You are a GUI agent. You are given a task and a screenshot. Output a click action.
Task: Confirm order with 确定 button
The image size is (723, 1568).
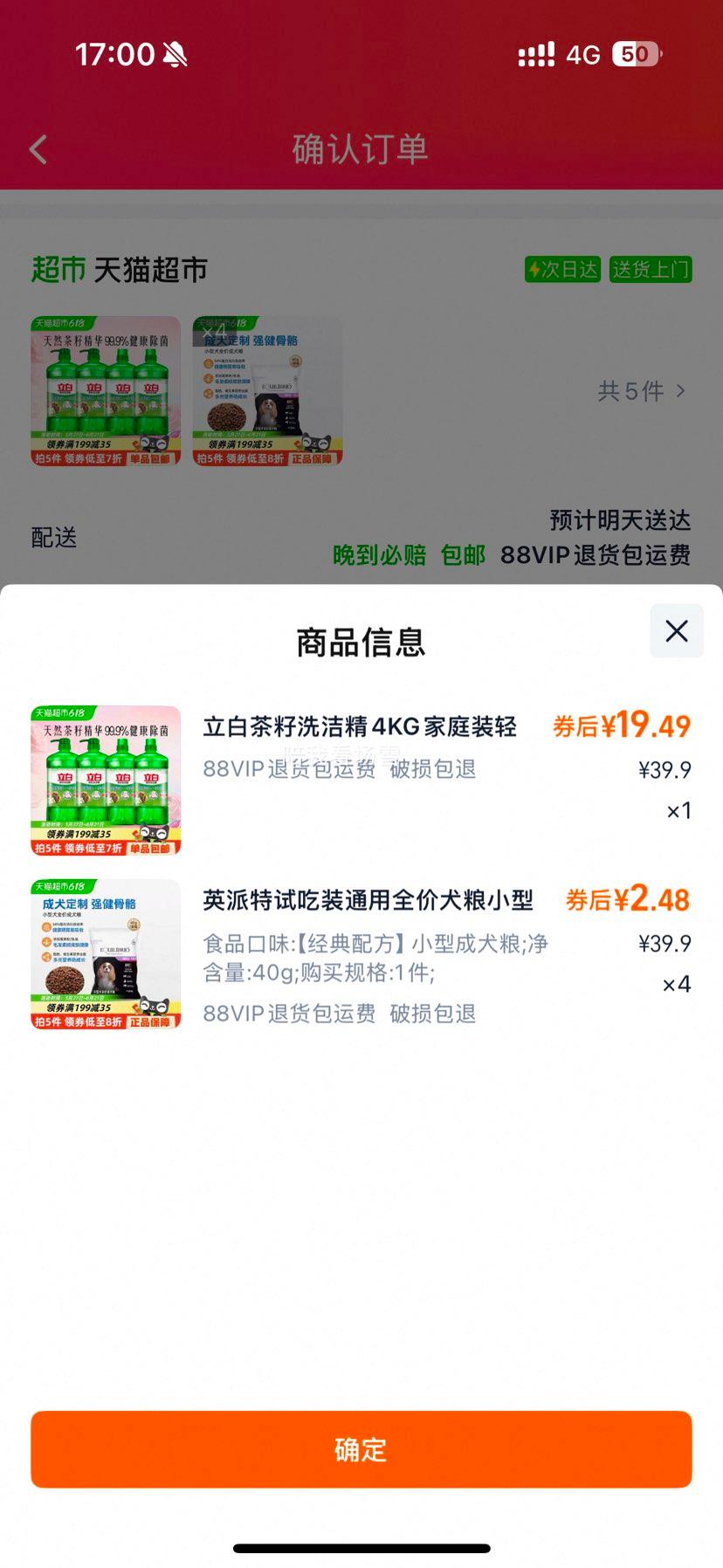[x=361, y=1448]
